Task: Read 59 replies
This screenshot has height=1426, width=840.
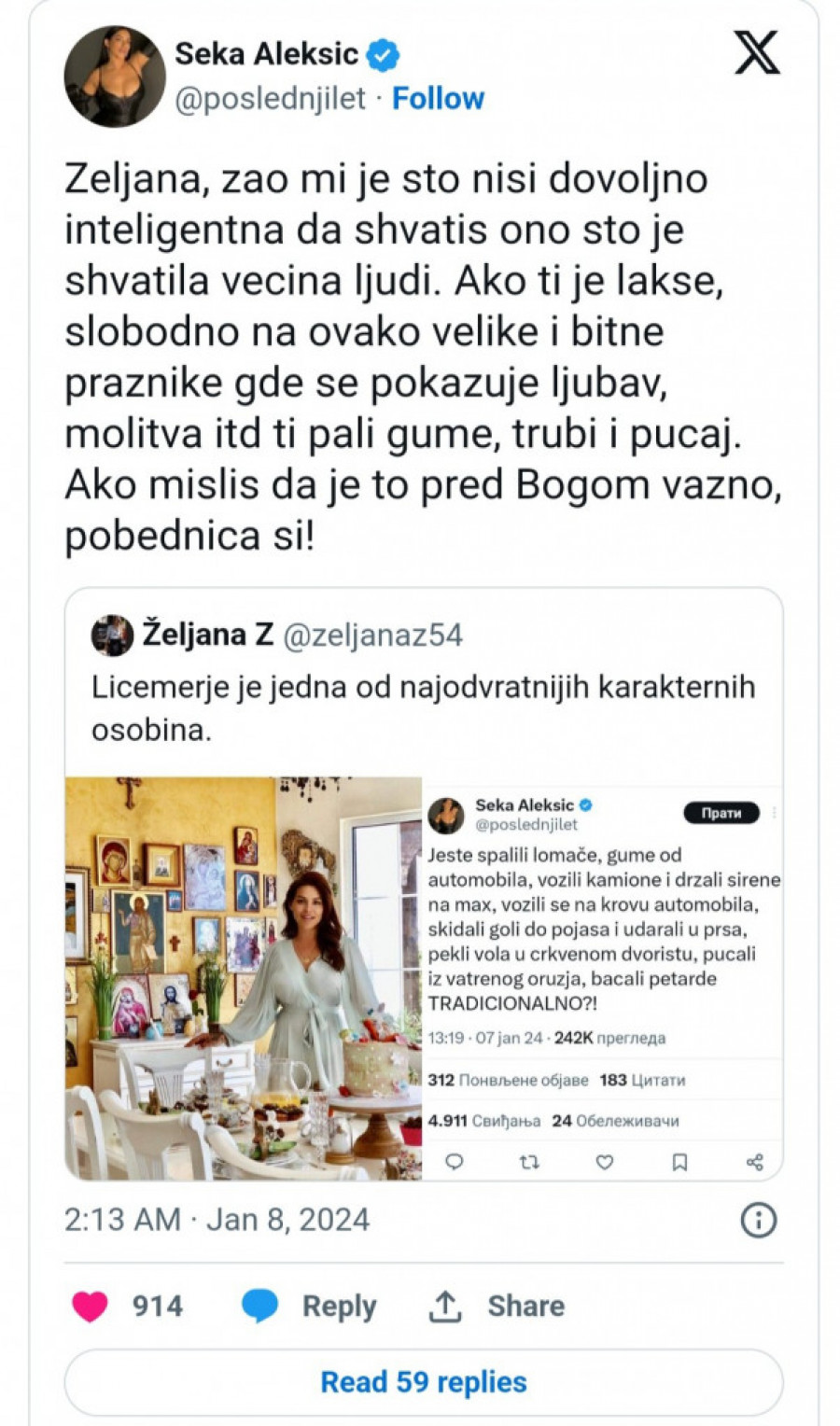Action: point(423,1382)
